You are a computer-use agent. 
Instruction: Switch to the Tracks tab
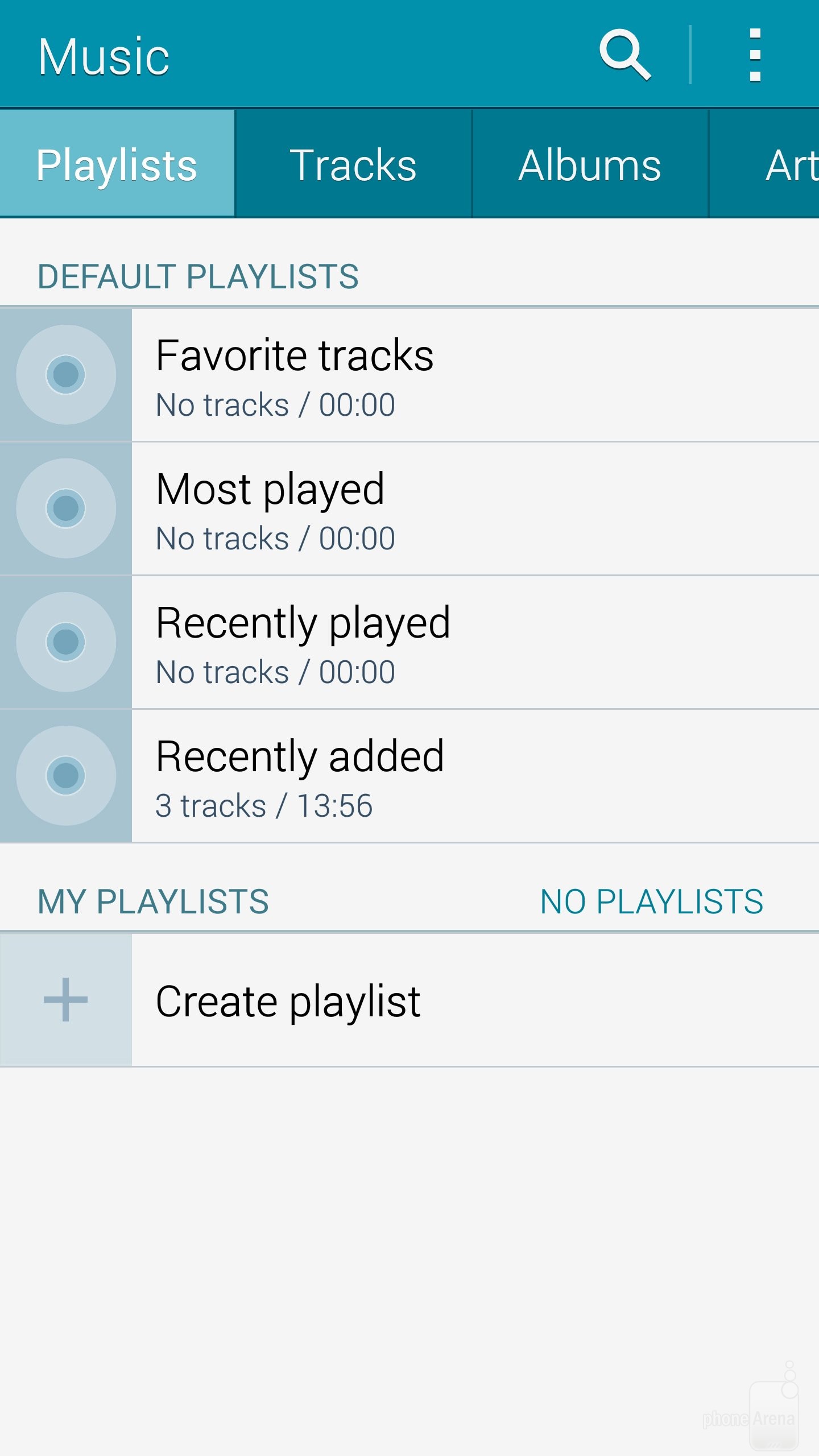(353, 165)
